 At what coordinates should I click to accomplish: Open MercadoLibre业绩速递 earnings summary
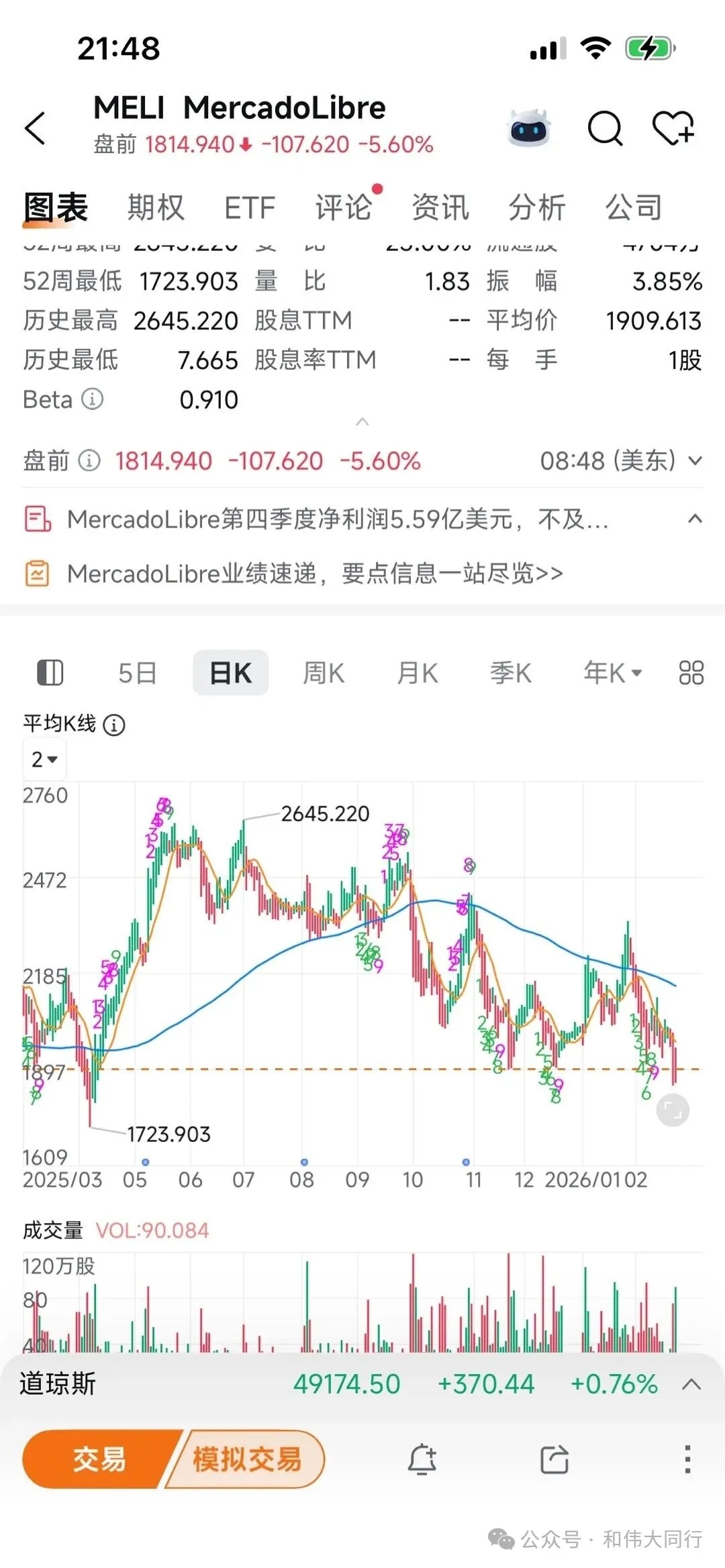click(314, 574)
